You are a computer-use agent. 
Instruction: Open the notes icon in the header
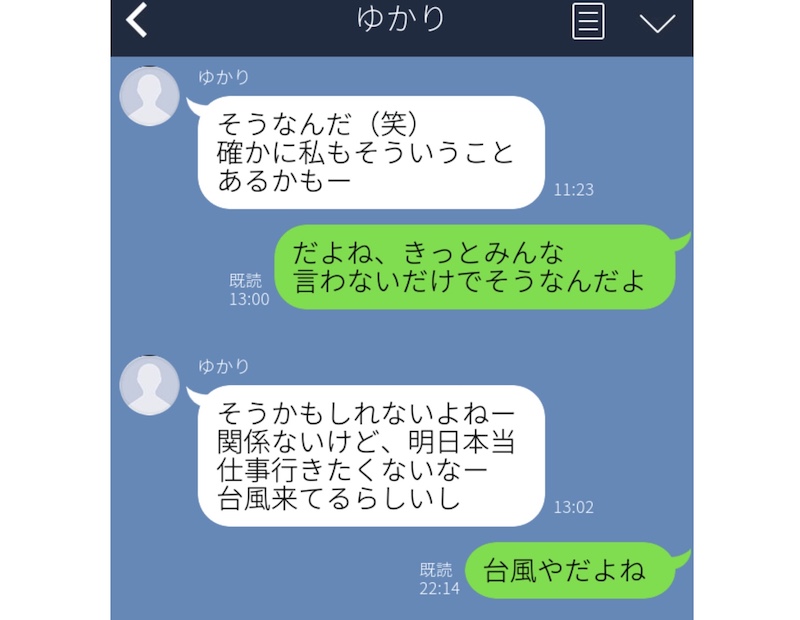coord(588,21)
